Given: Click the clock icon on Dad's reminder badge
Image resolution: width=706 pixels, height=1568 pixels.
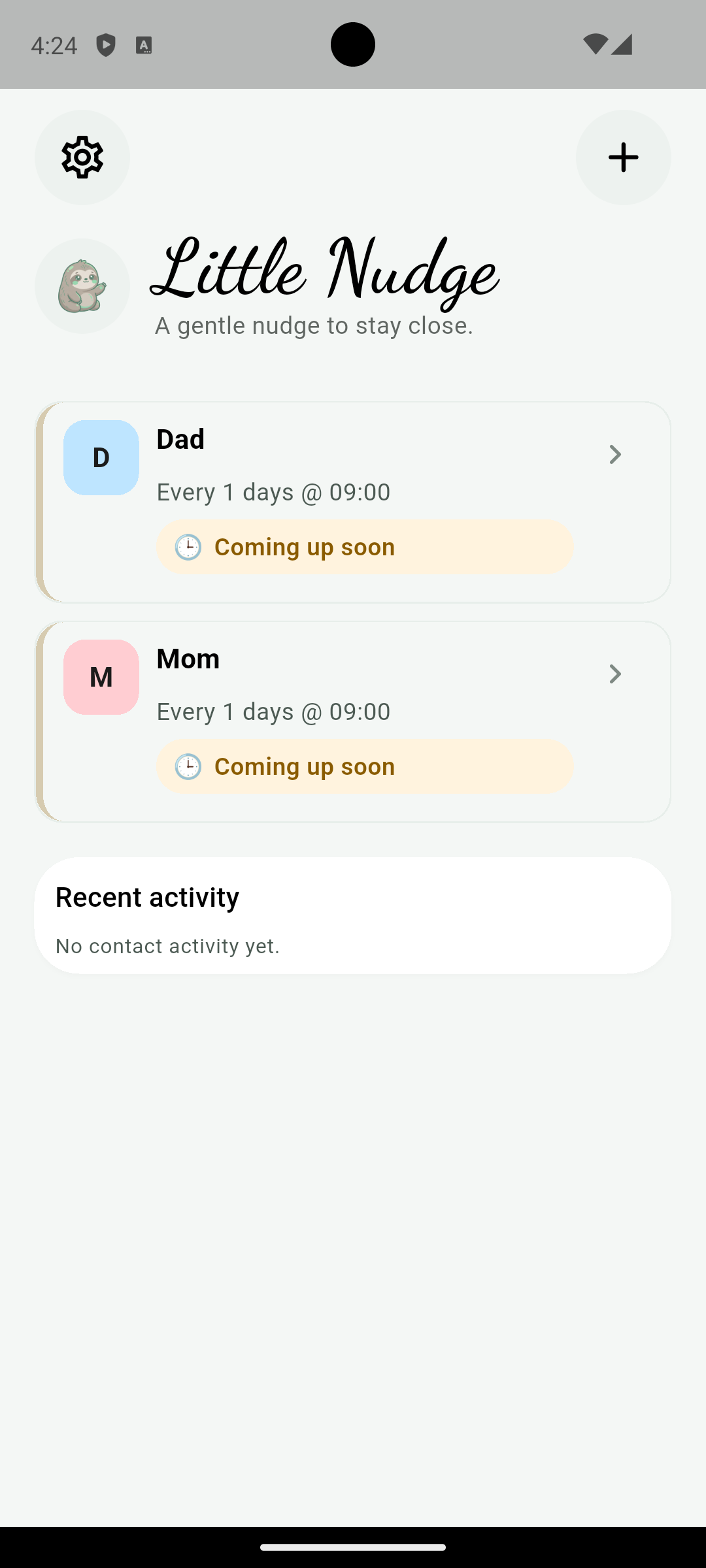Looking at the screenshot, I should tap(188, 547).
